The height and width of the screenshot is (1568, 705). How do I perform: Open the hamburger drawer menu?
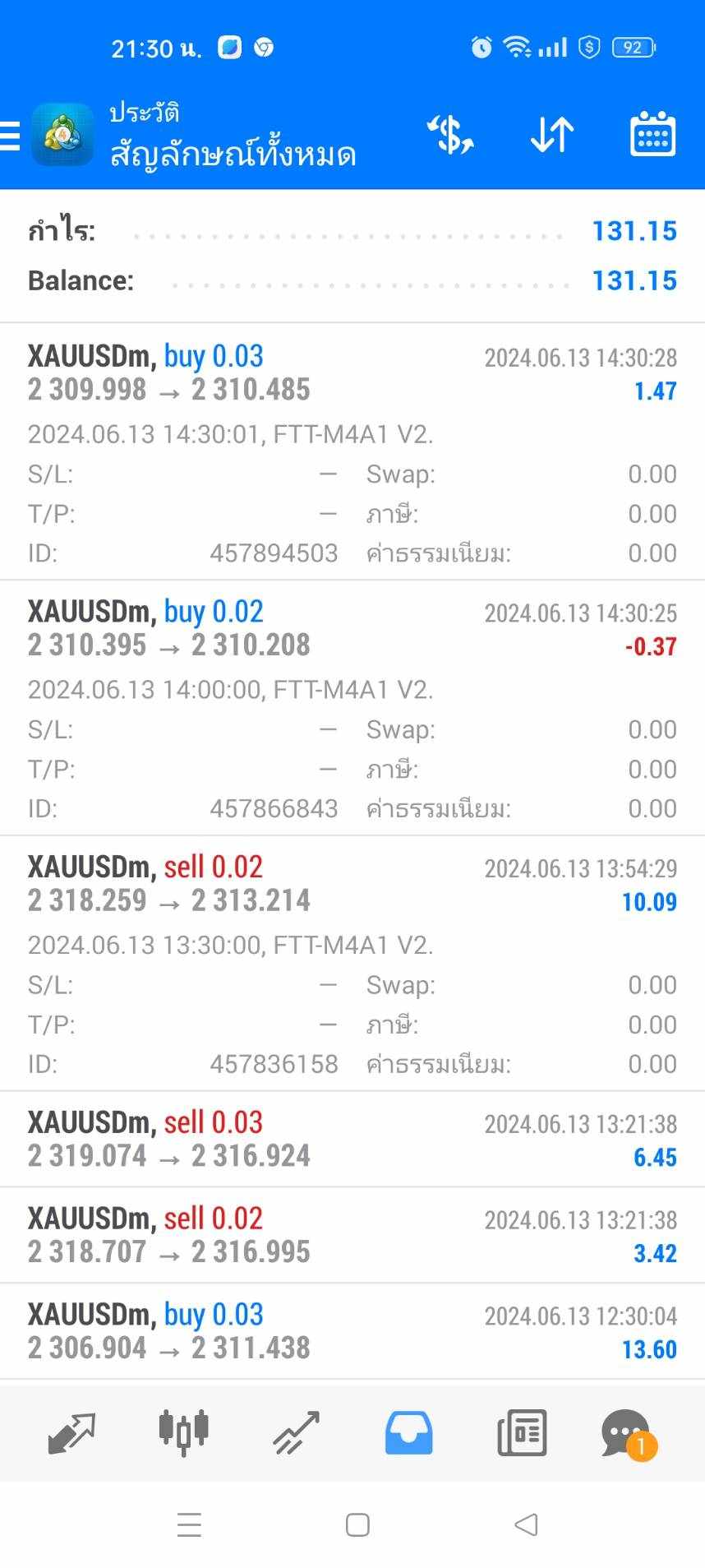pos(10,136)
